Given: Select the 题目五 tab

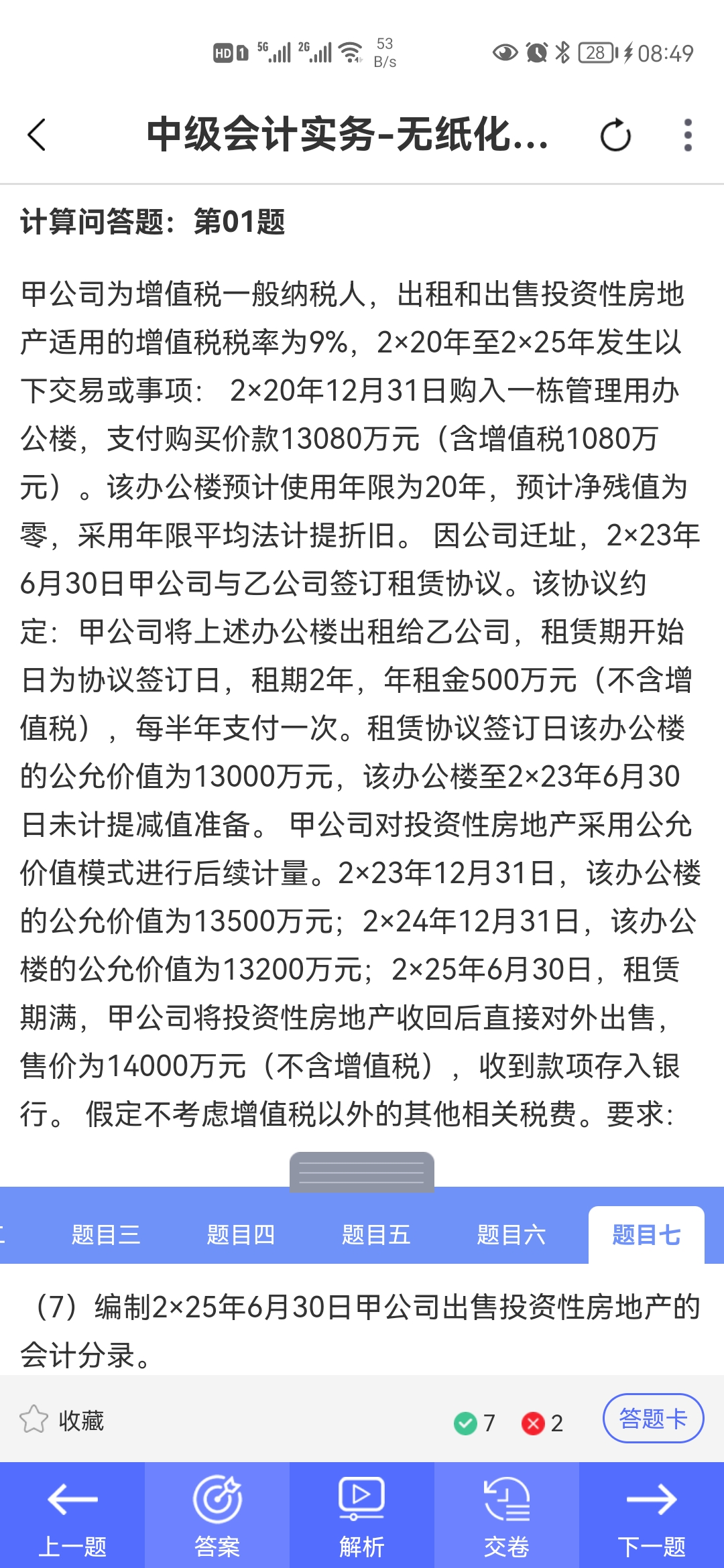Looking at the screenshot, I should point(375,1234).
